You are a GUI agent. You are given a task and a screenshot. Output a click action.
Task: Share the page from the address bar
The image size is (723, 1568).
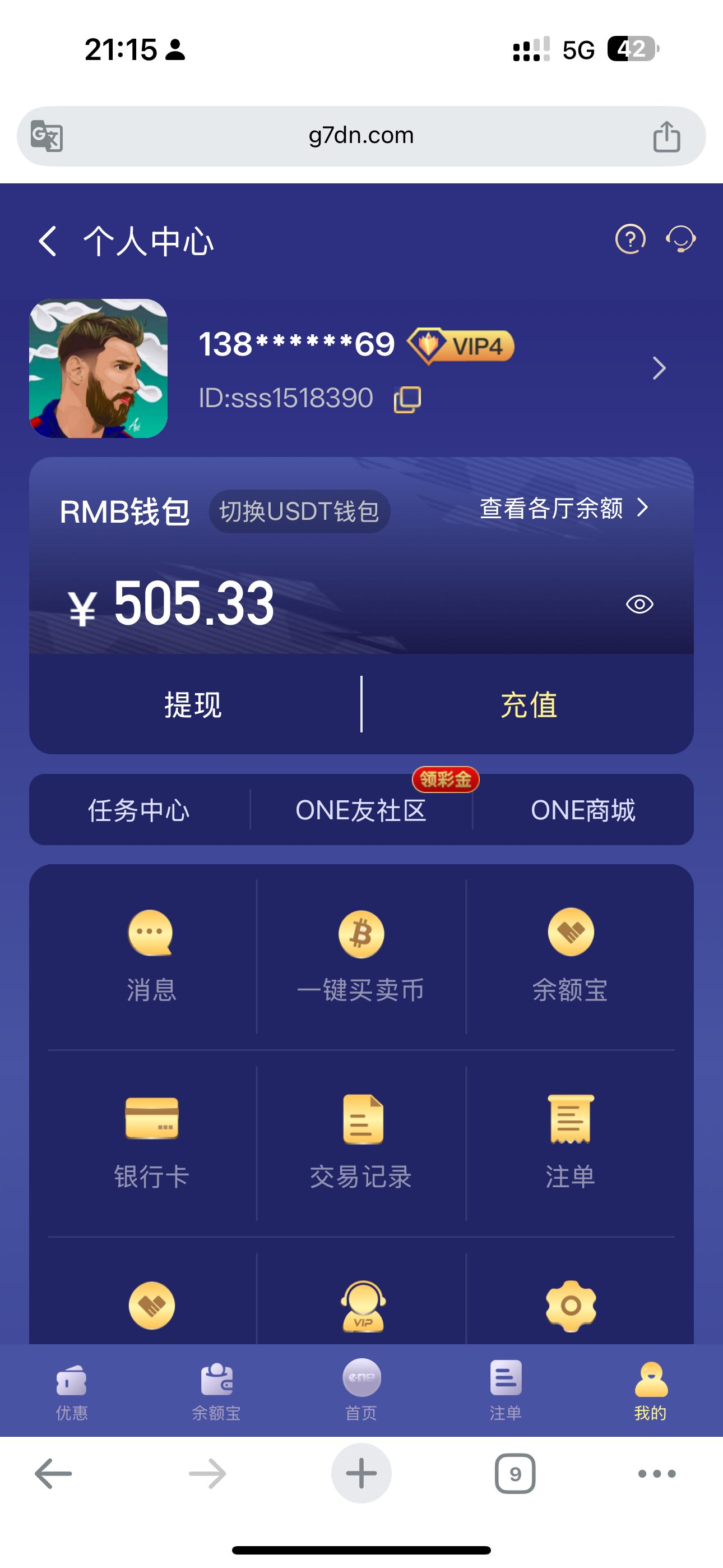(x=666, y=136)
